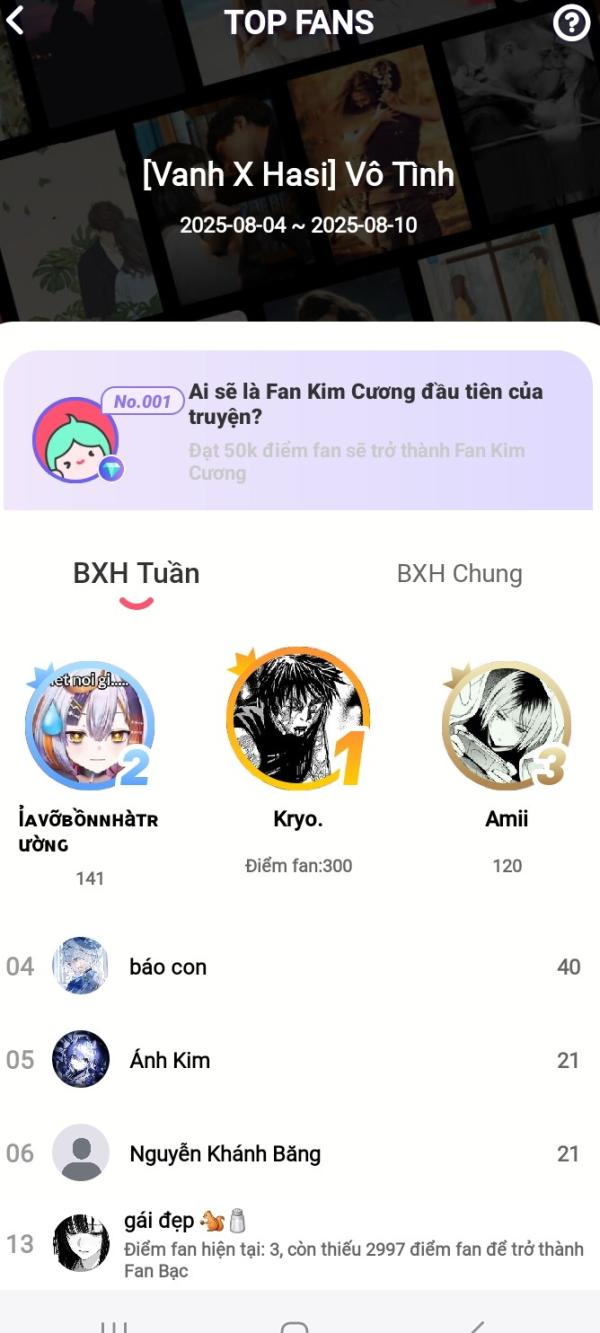600x1333 pixels.
Task: View Kryo.'s first-place profile
Action: click(298, 717)
